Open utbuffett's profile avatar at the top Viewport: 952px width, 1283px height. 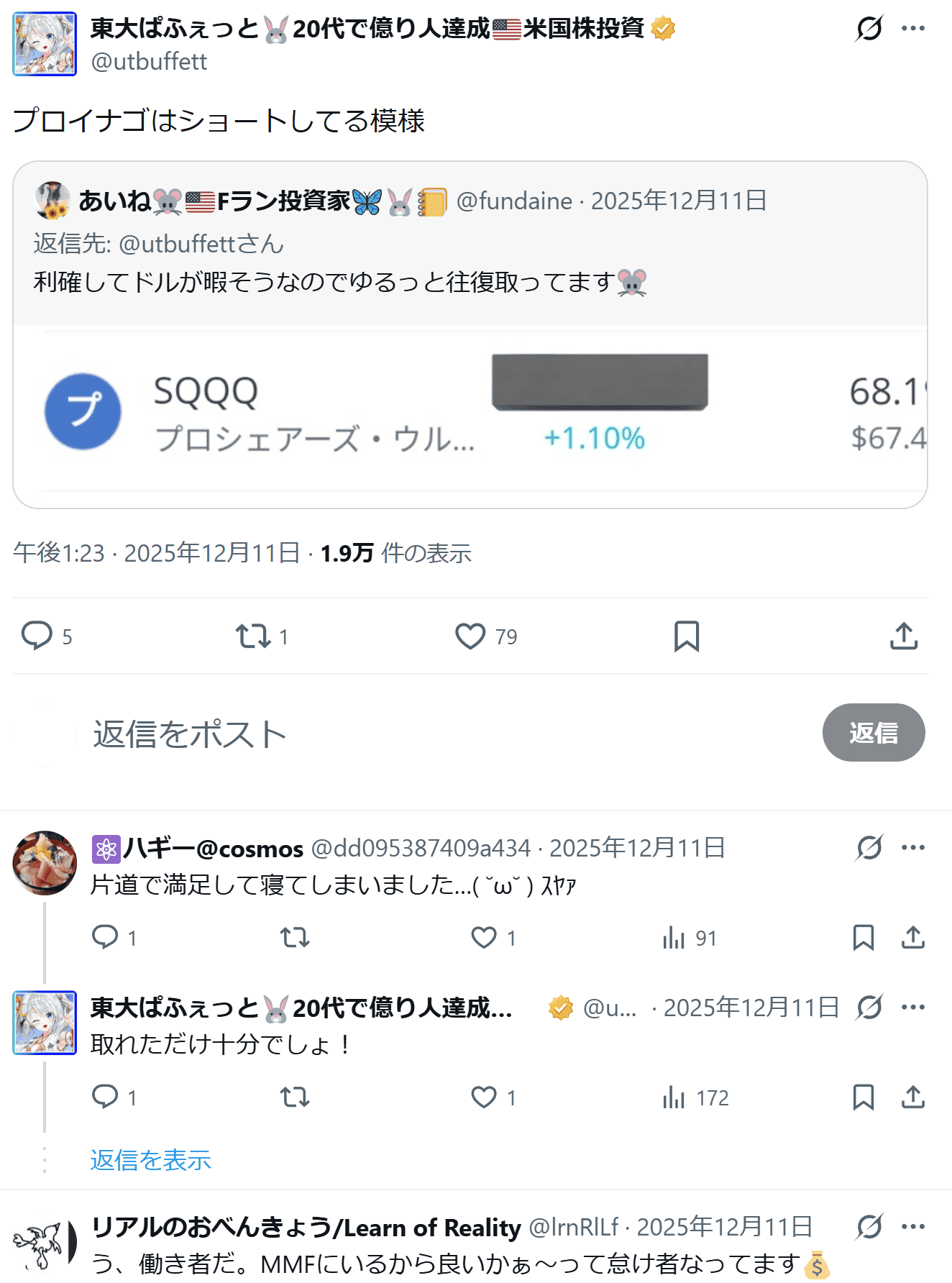click(45, 44)
